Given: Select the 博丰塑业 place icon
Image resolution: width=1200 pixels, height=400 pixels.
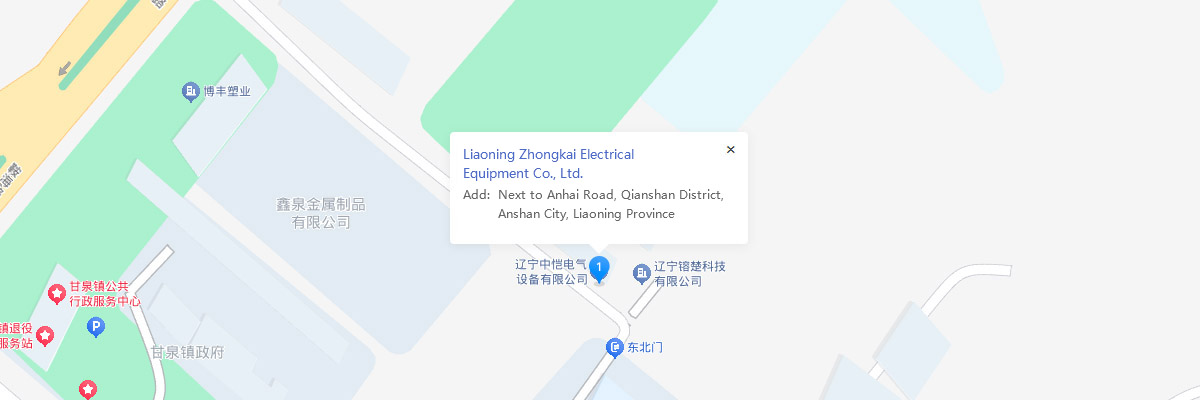Looking at the screenshot, I should (x=190, y=92).
